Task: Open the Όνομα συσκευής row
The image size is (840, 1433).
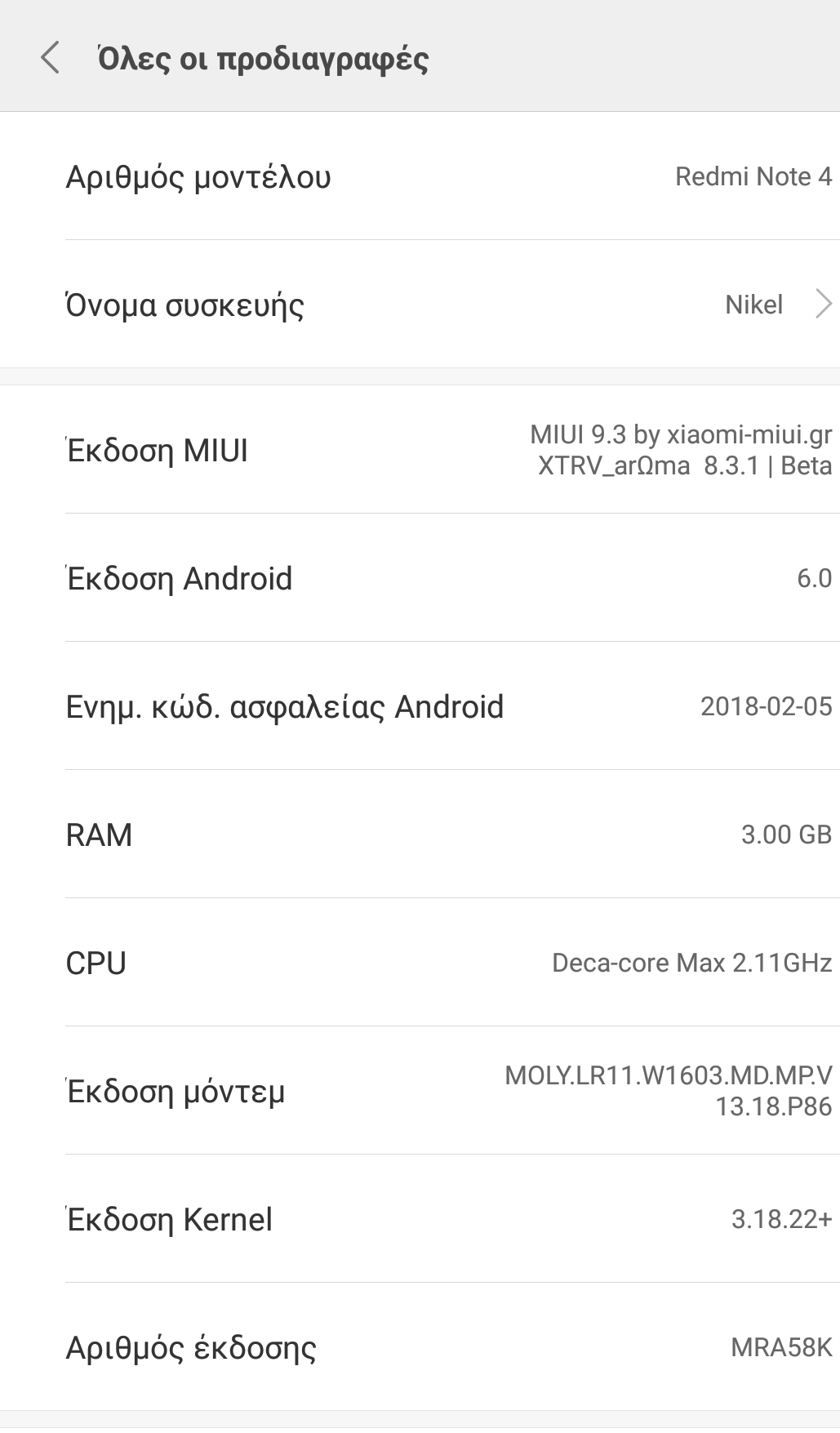Action: point(420,305)
